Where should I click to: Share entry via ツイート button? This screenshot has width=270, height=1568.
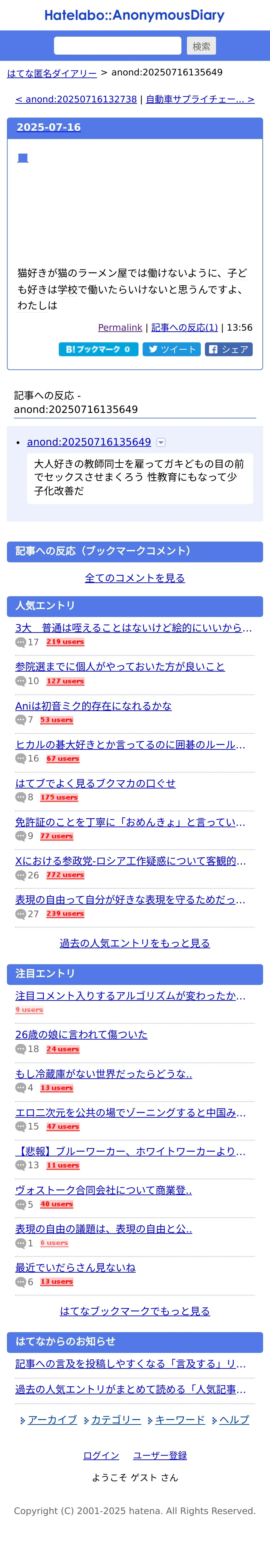pos(172,349)
